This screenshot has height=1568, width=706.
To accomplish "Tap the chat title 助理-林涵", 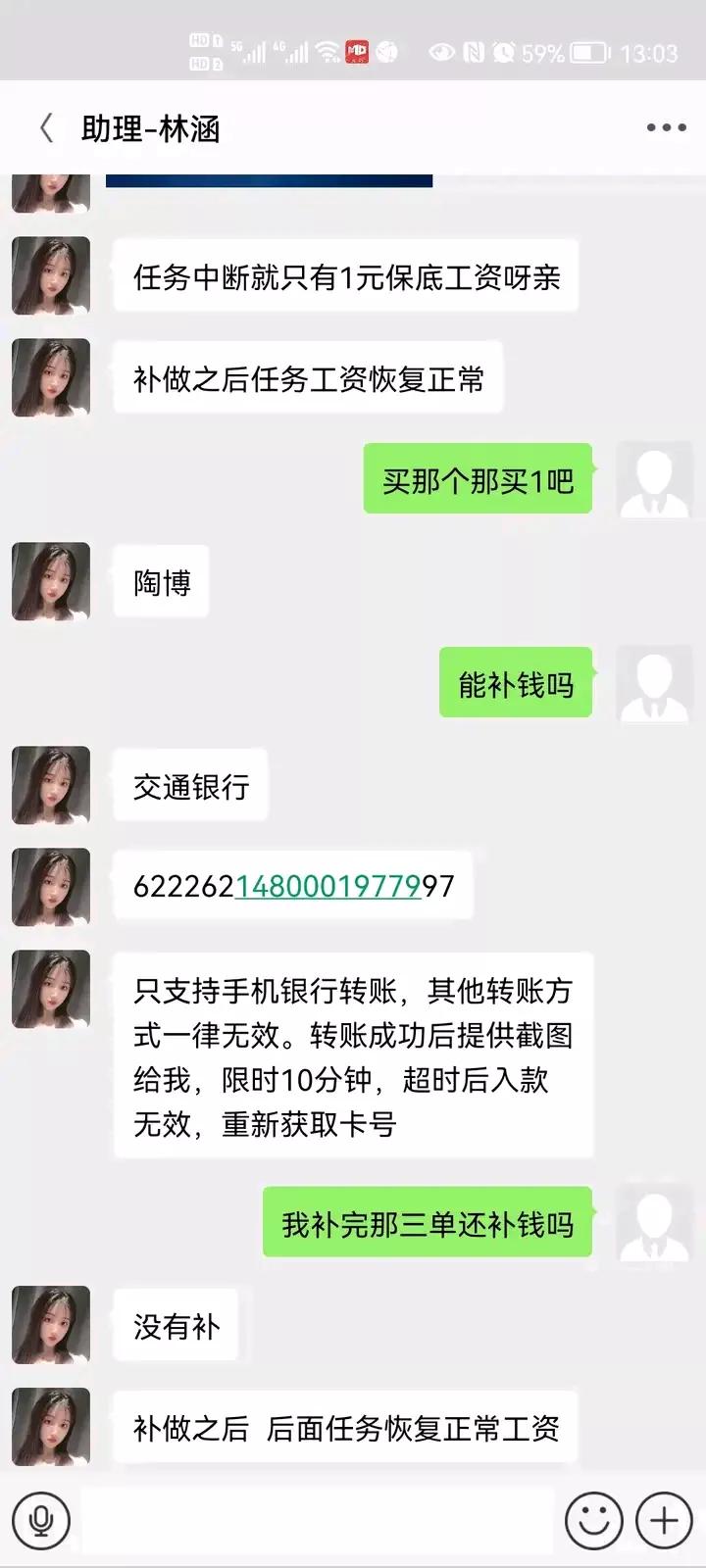I will click(x=152, y=128).
